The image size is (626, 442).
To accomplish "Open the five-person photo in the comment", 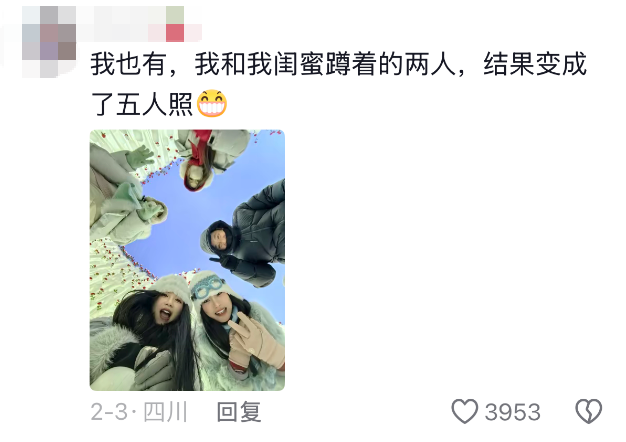I will [x=187, y=260].
